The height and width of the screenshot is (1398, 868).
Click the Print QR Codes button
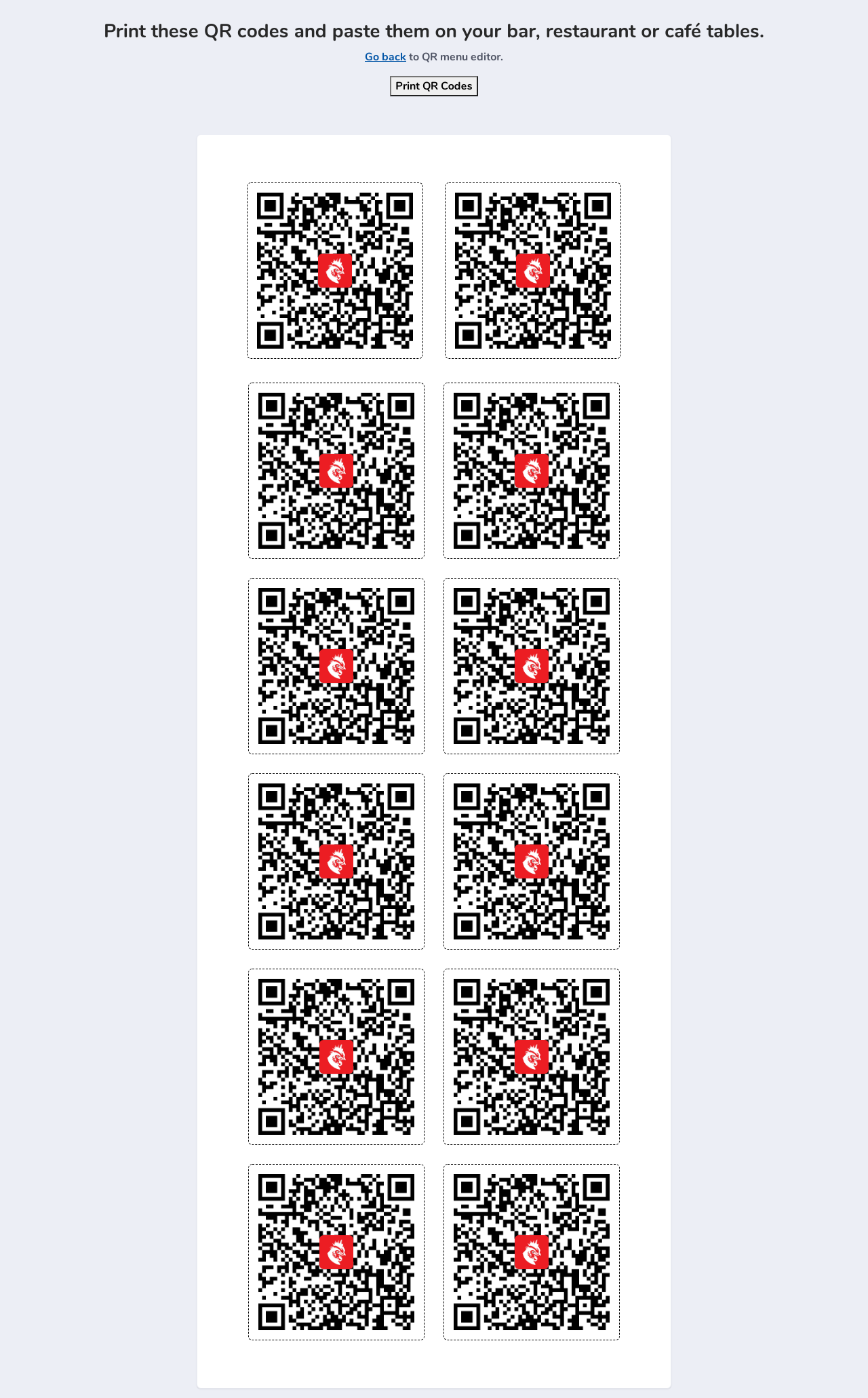click(x=433, y=86)
